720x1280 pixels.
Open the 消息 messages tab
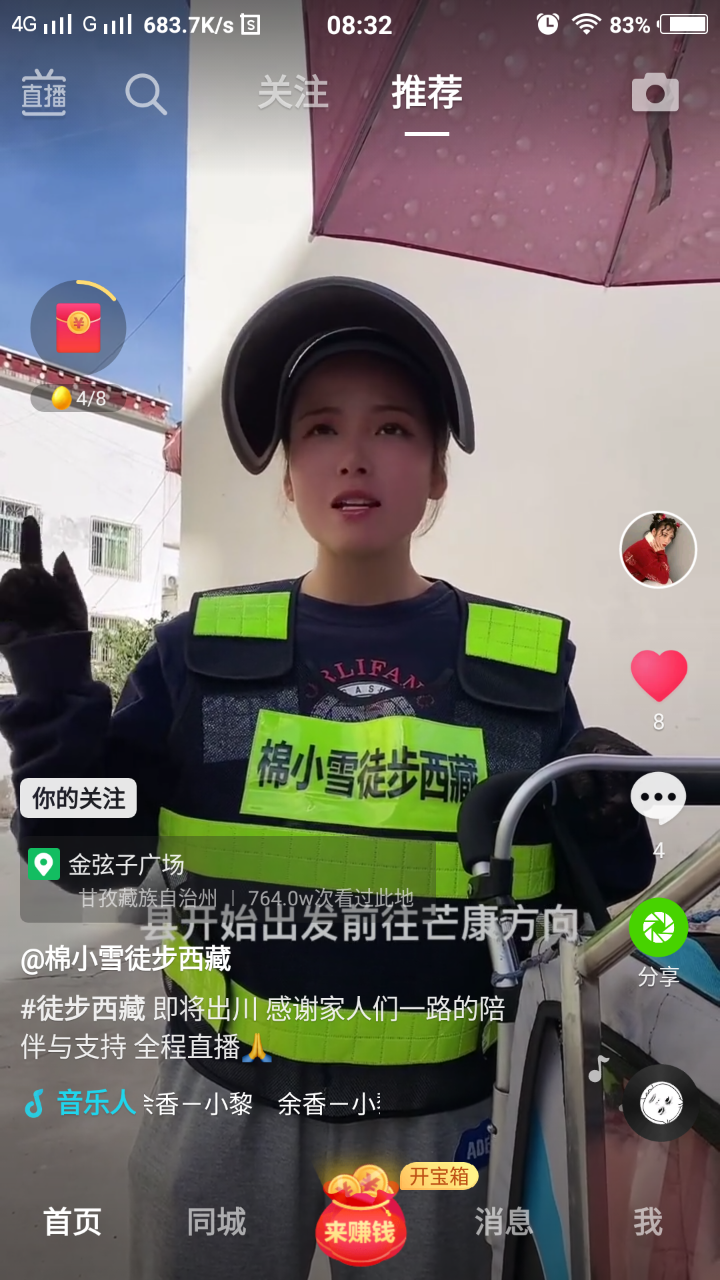point(503,1222)
